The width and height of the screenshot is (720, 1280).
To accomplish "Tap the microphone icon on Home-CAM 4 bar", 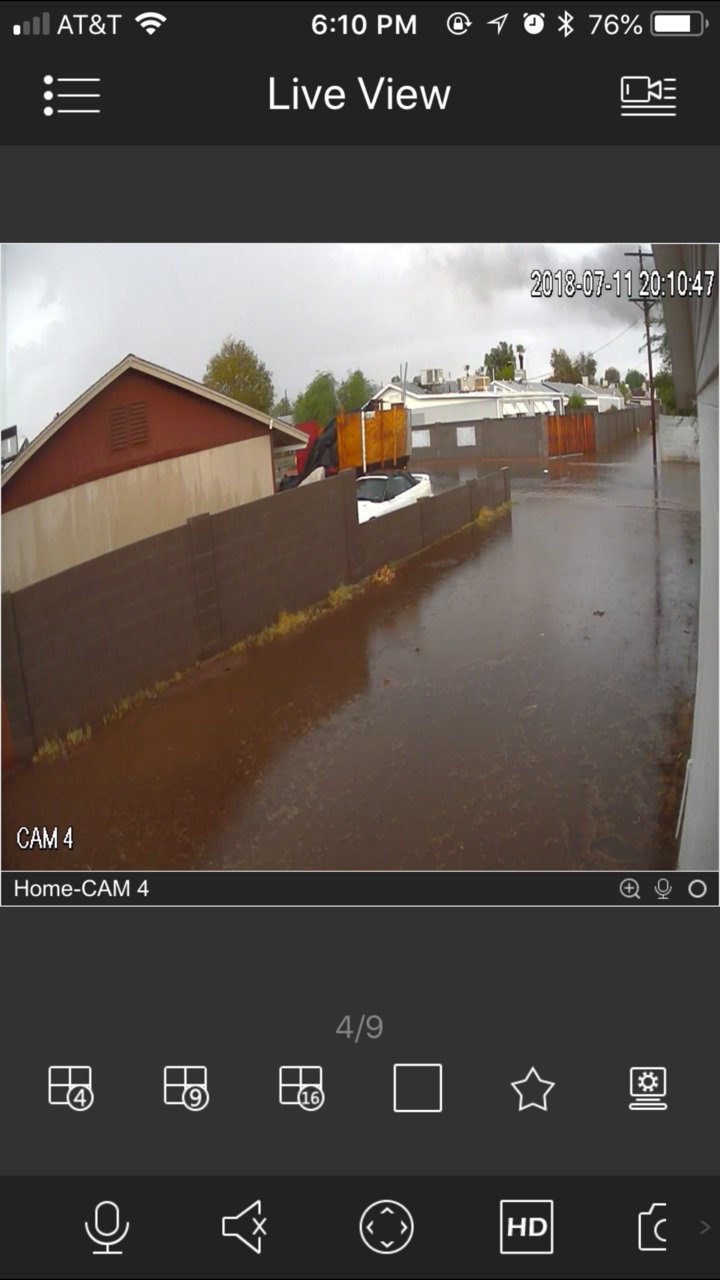I will click(x=663, y=889).
